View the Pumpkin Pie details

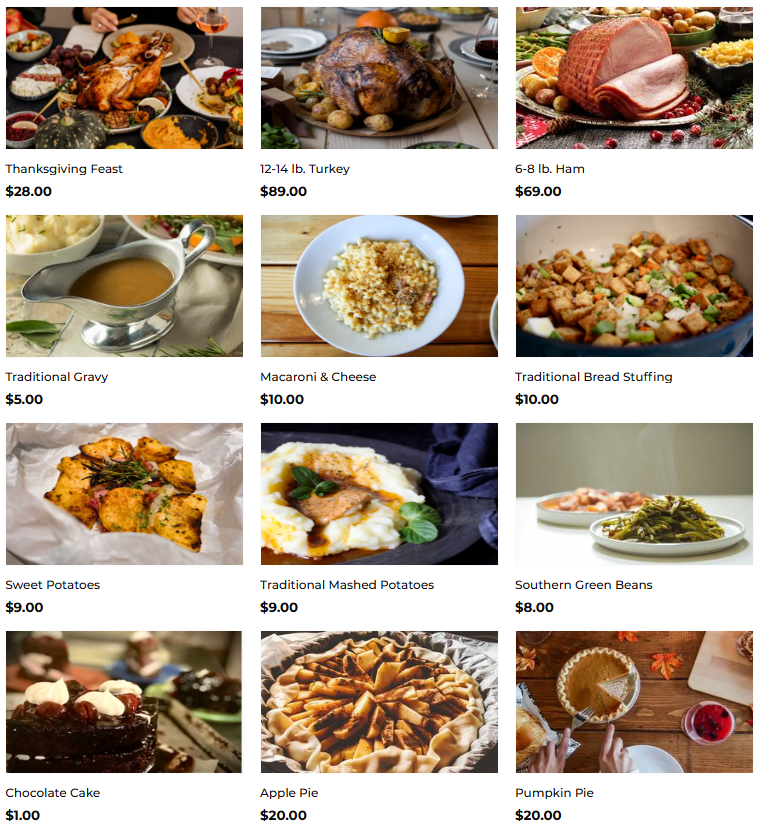coord(634,702)
